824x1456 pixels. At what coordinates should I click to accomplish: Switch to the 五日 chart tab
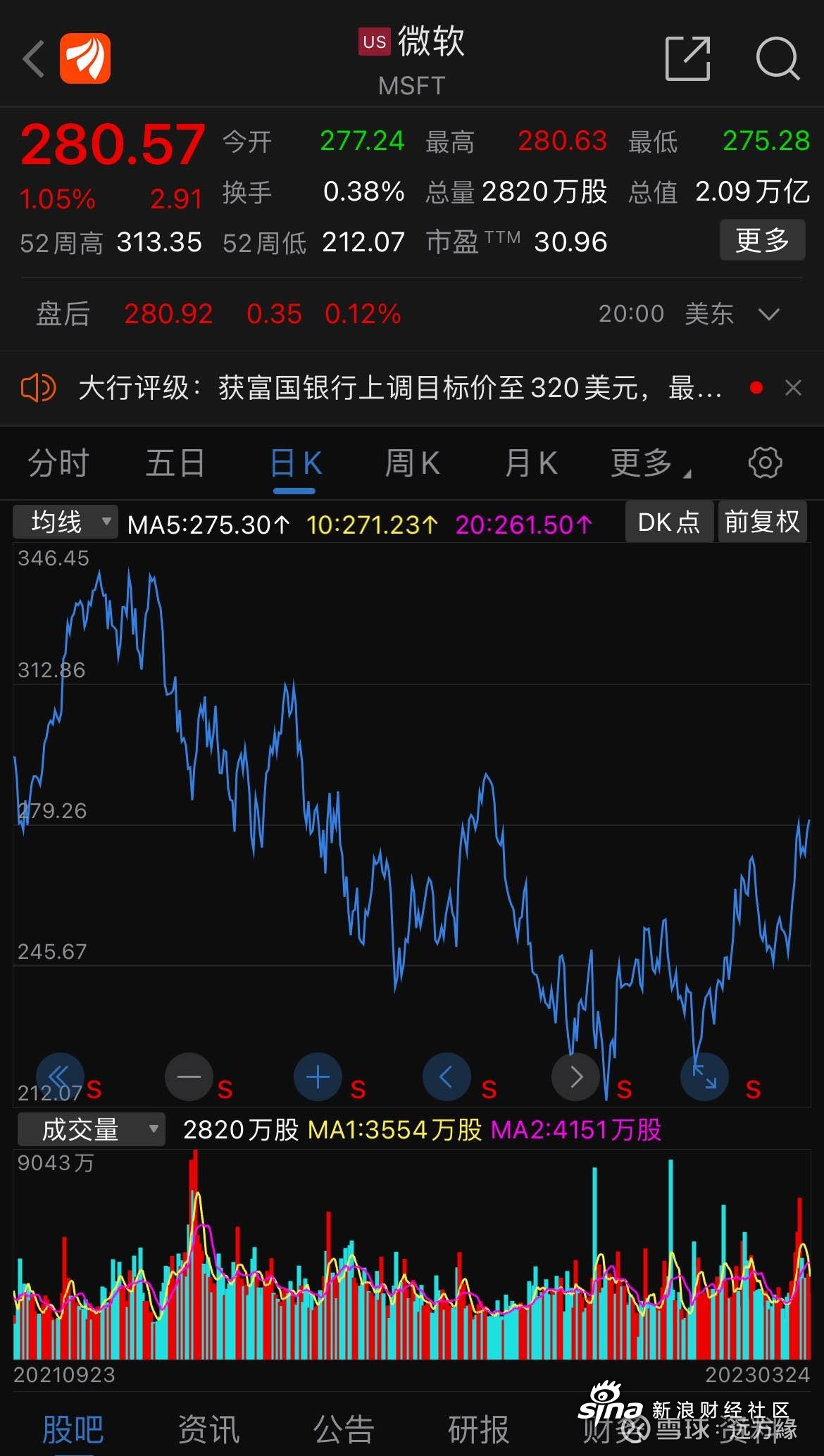(175, 463)
